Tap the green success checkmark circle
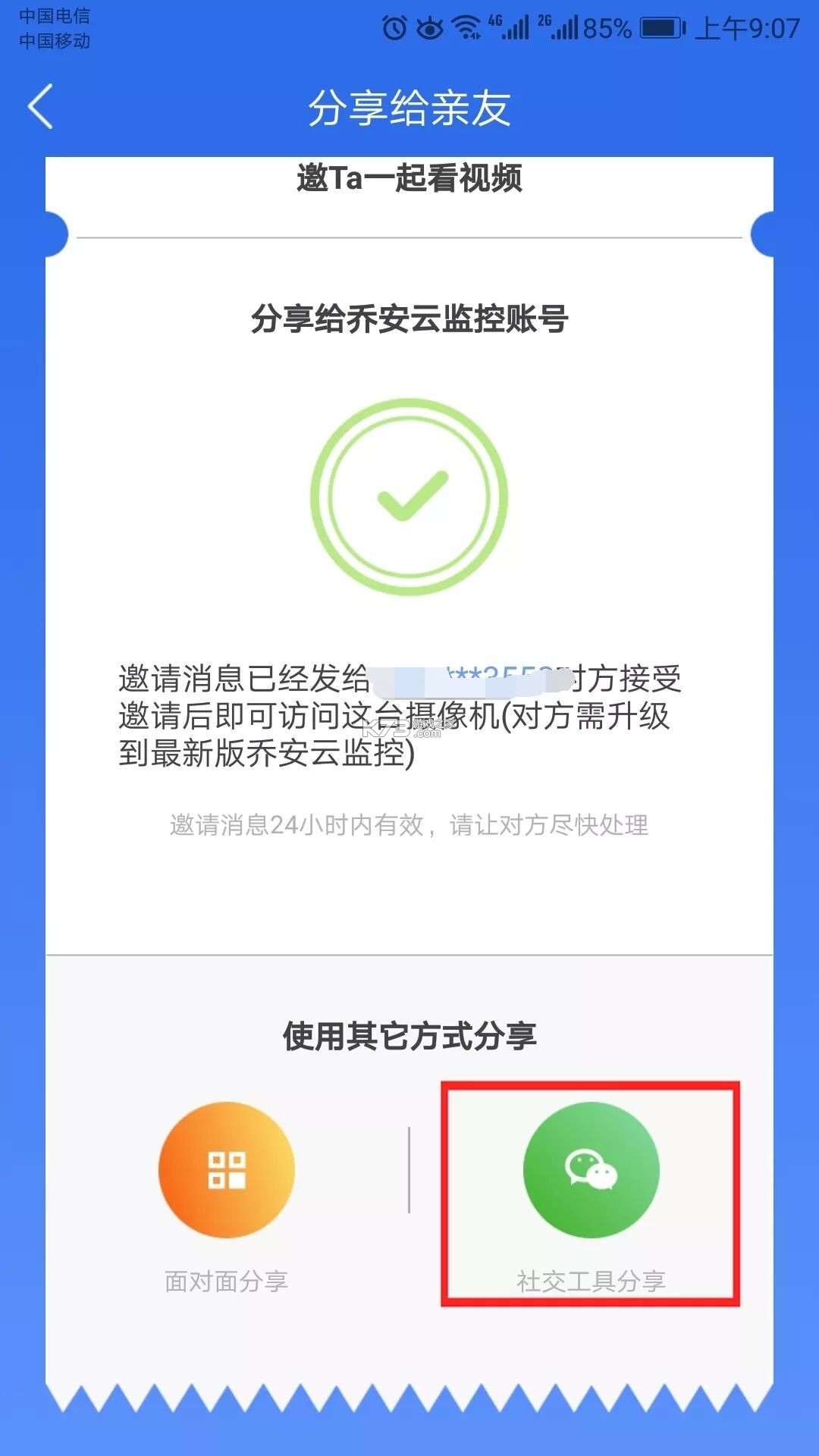The height and width of the screenshot is (1456, 819). click(x=409, y=493)
